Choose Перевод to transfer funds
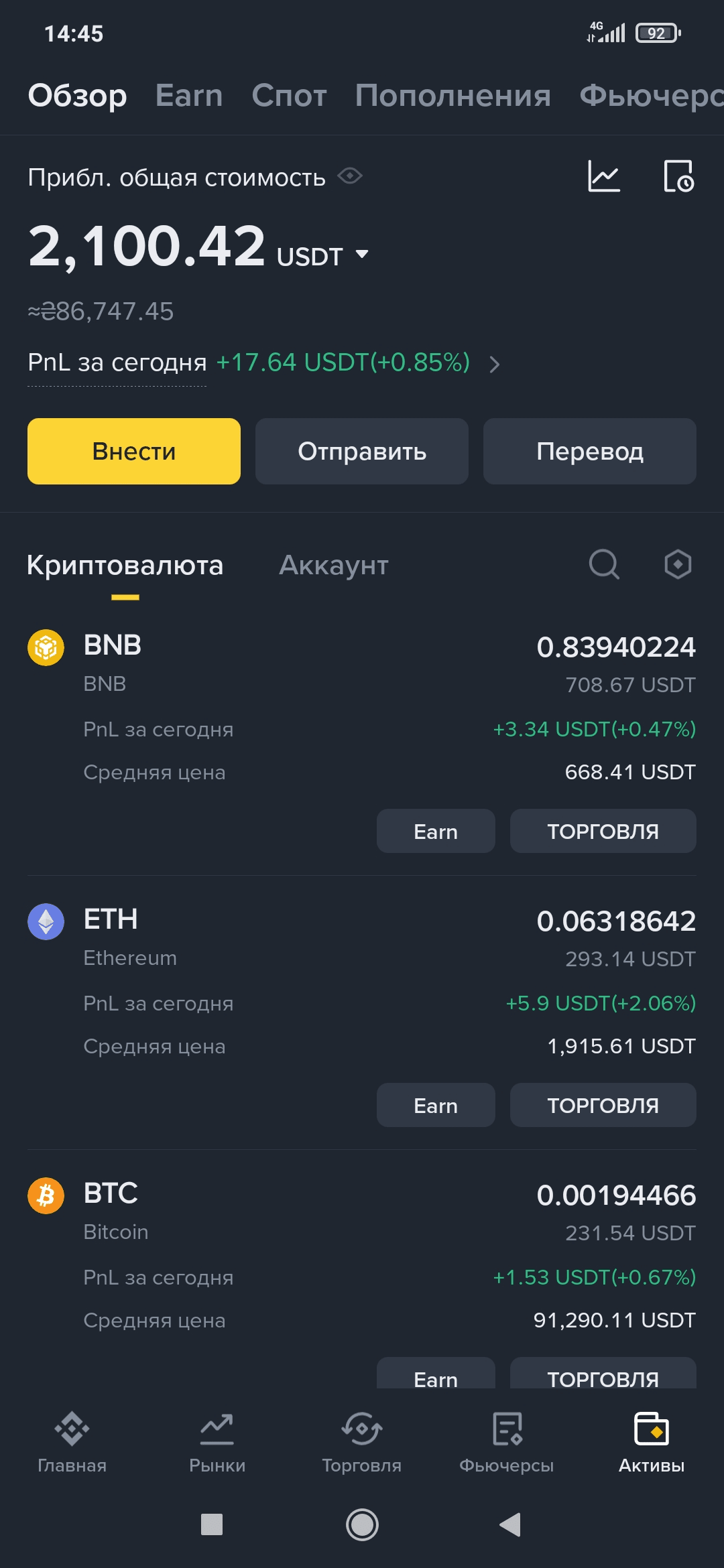The height and width of the screenshot is (1568, 724). [590, 451]
